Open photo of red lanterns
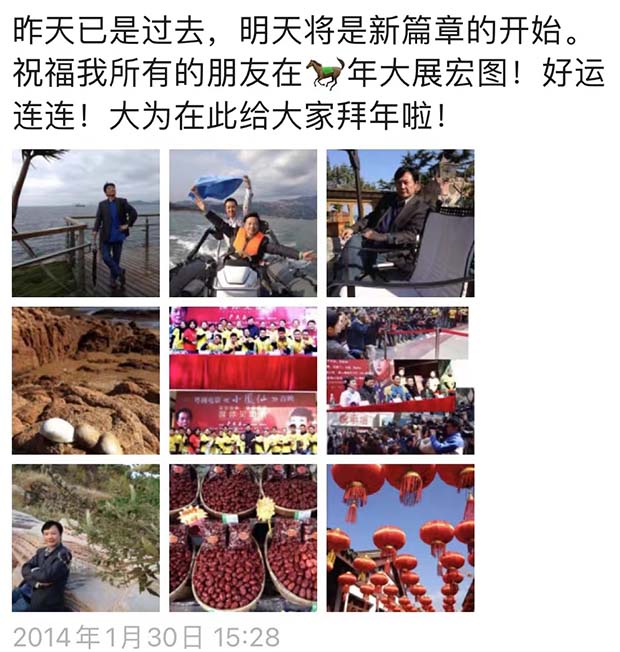Screen dimensions: 620x652 point(400,538)
